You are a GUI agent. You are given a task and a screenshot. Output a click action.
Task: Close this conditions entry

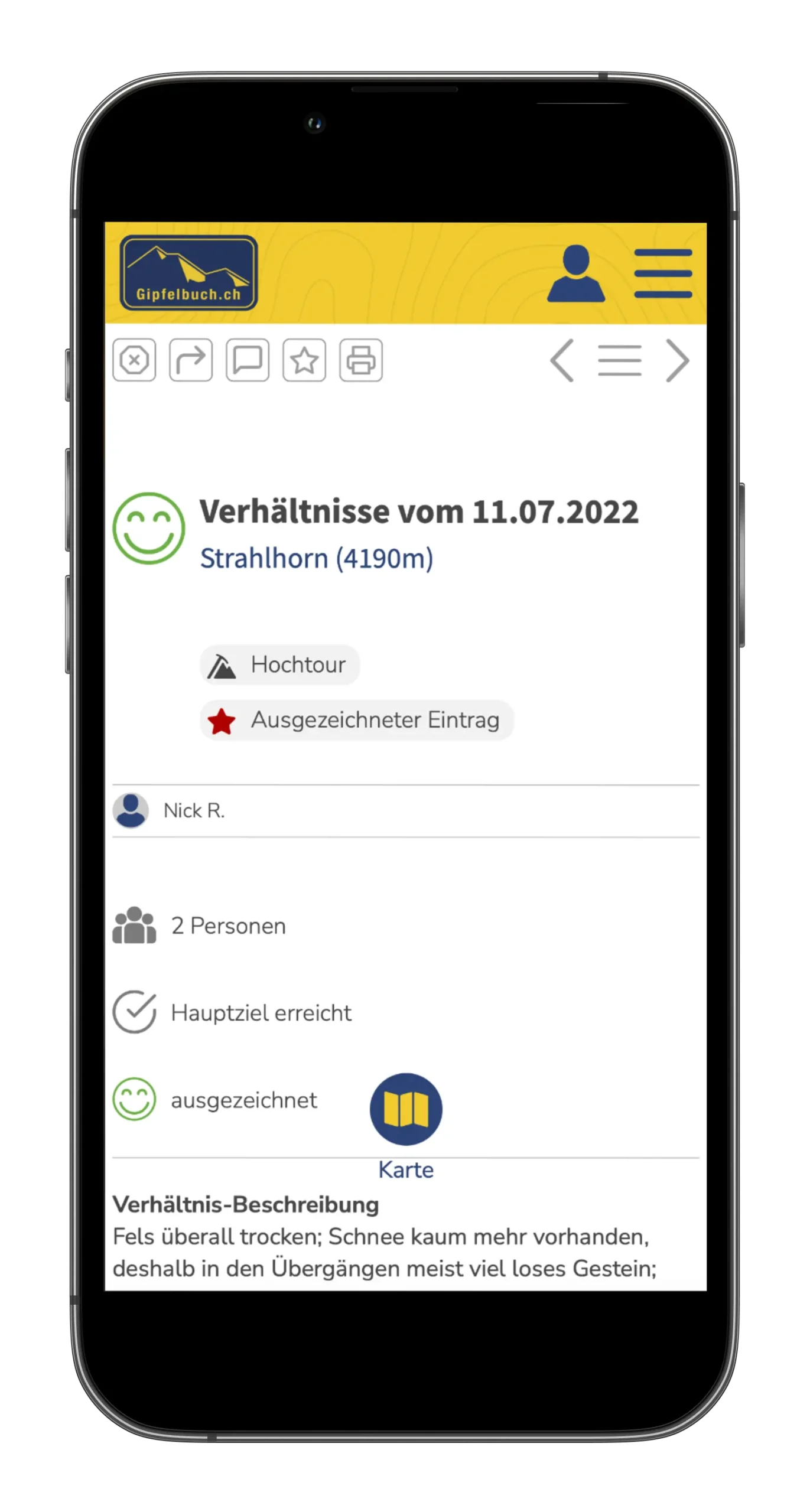134,360
